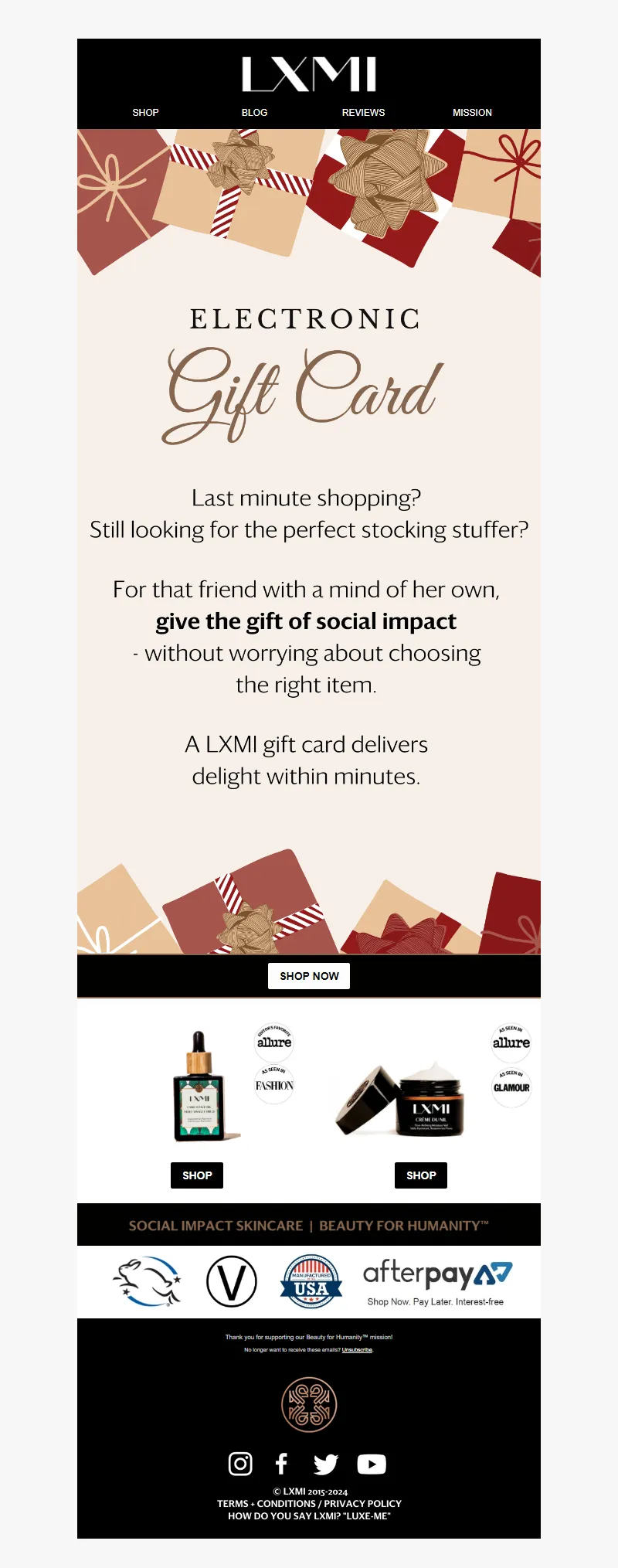Image resolution: width=618 pixels, height=1568 pixels.
Task: Open LXMI's Twitter profile
Action: tap(325, 1464)
